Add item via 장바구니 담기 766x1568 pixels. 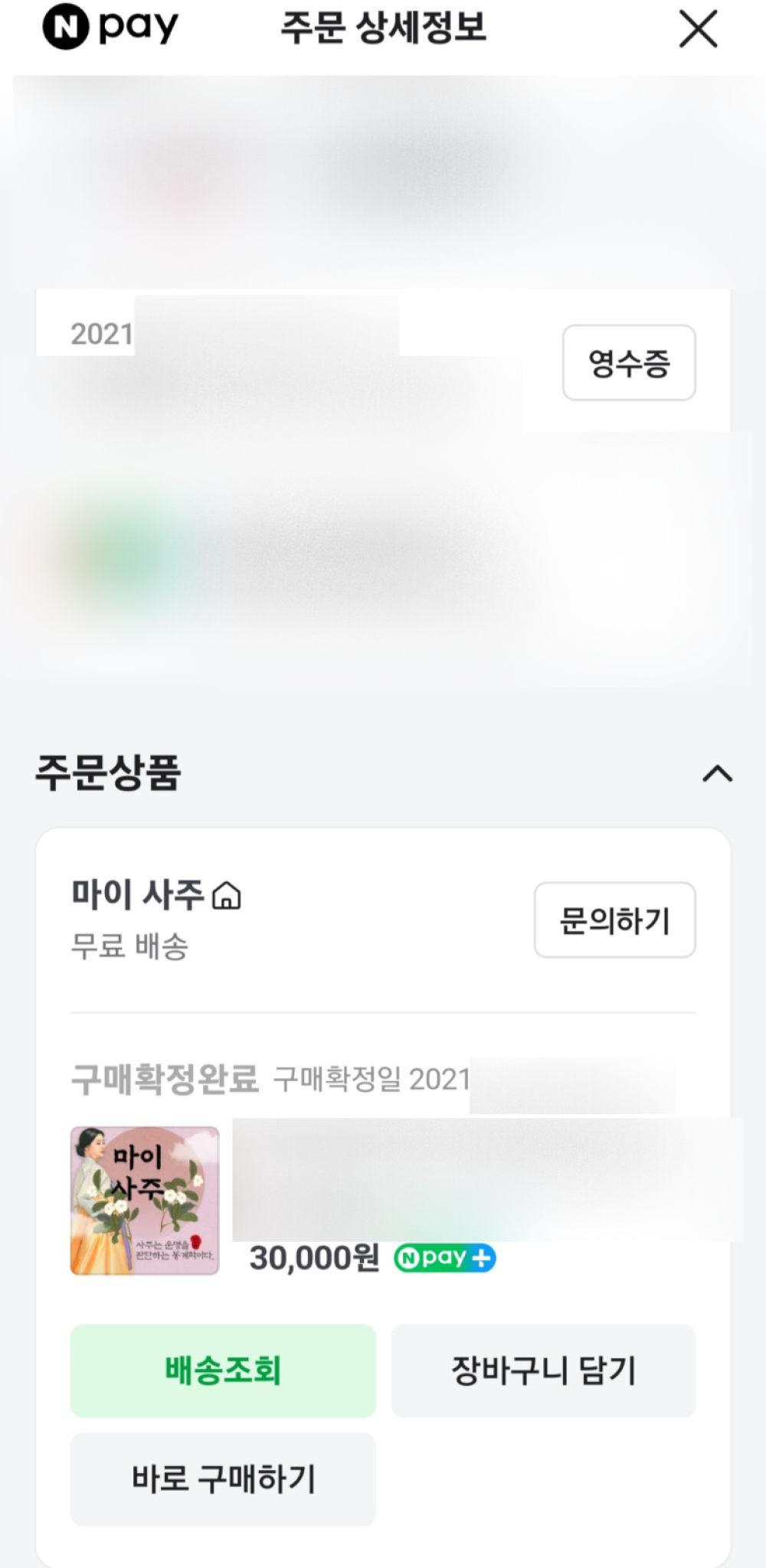point(543,1370)
